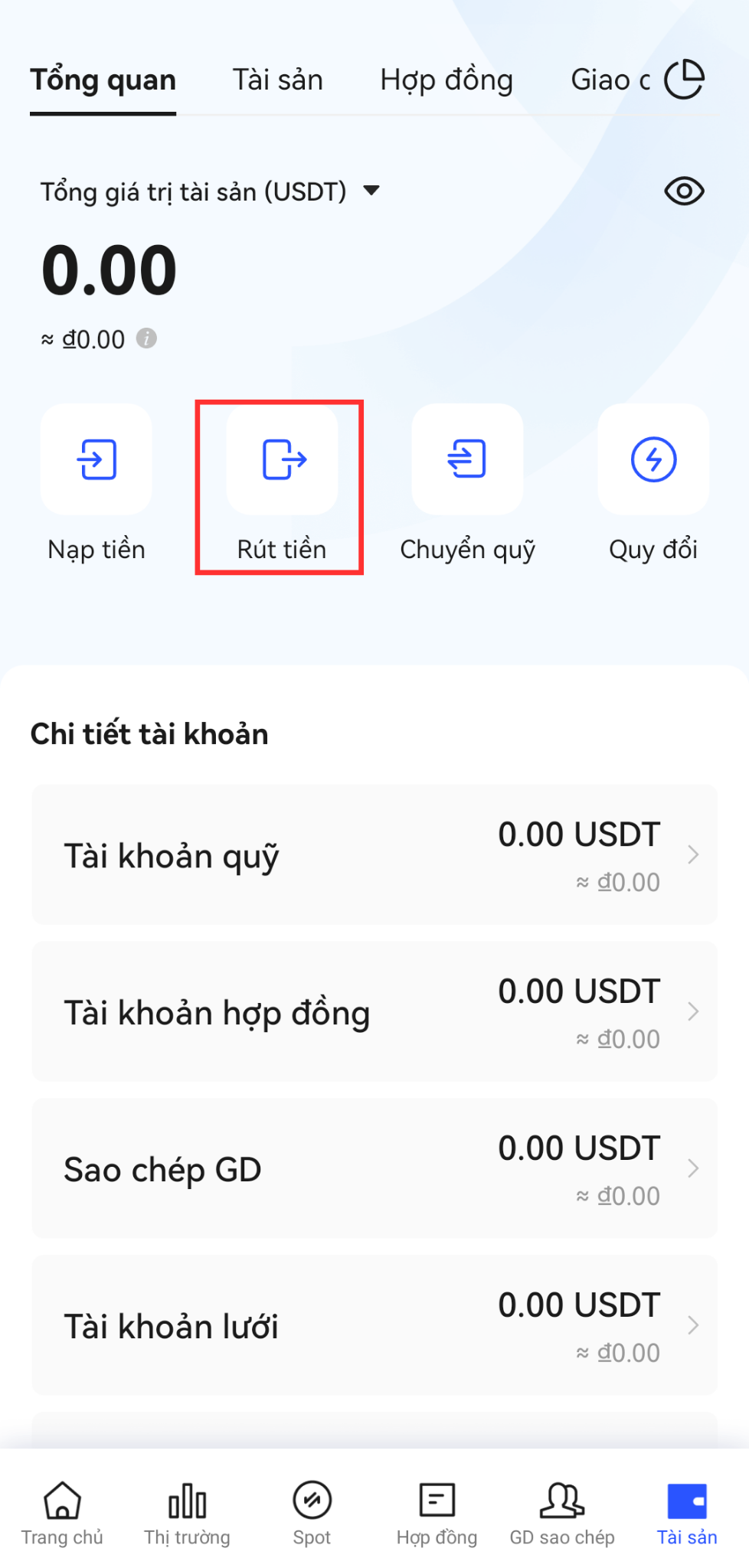The width and height of the screenshot is (749, 1568).
Task: Go to Trang chủ in bottom navigation
Action: [62, 1514]
